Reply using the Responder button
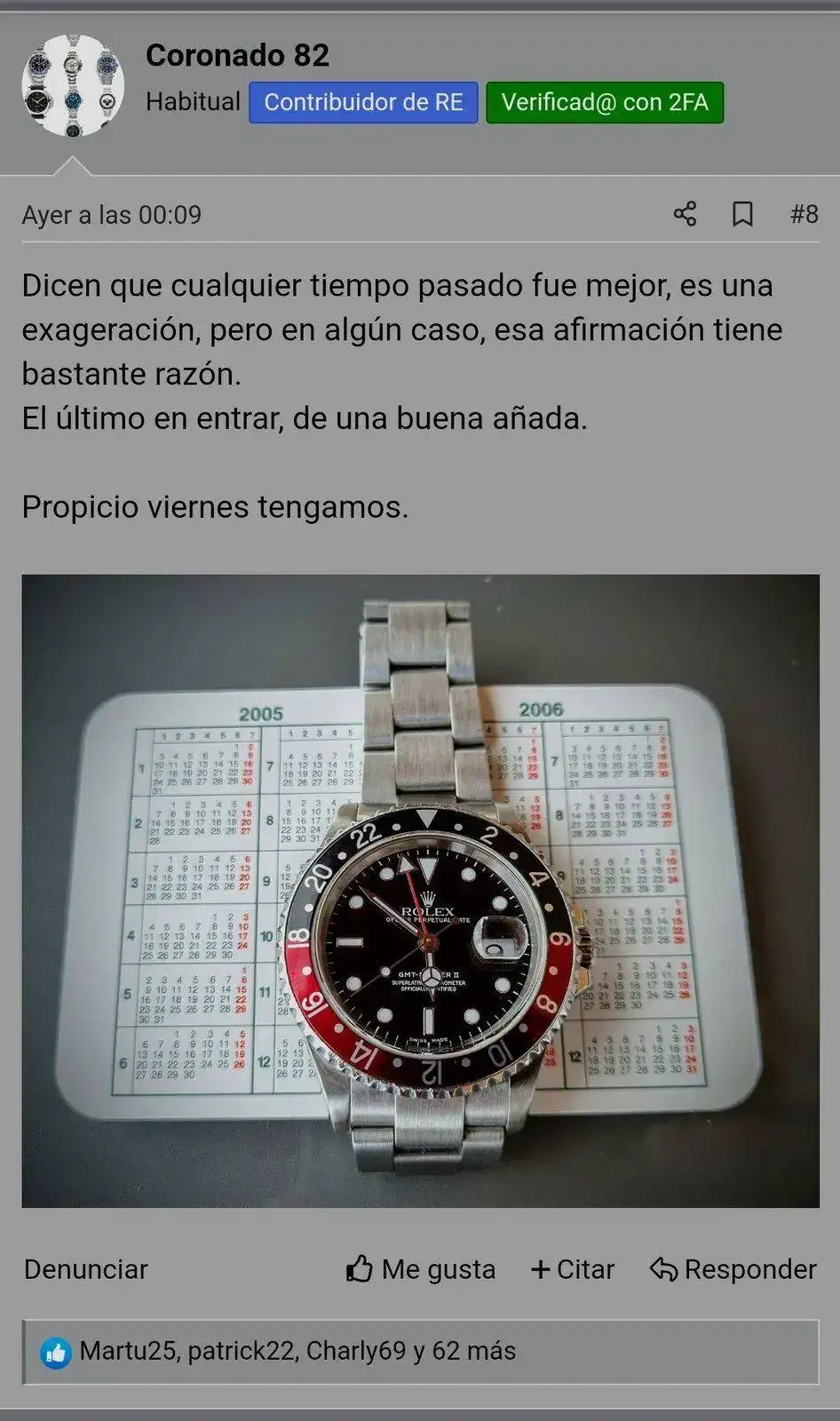The image size is (840, 1421). click(733, 1269)
